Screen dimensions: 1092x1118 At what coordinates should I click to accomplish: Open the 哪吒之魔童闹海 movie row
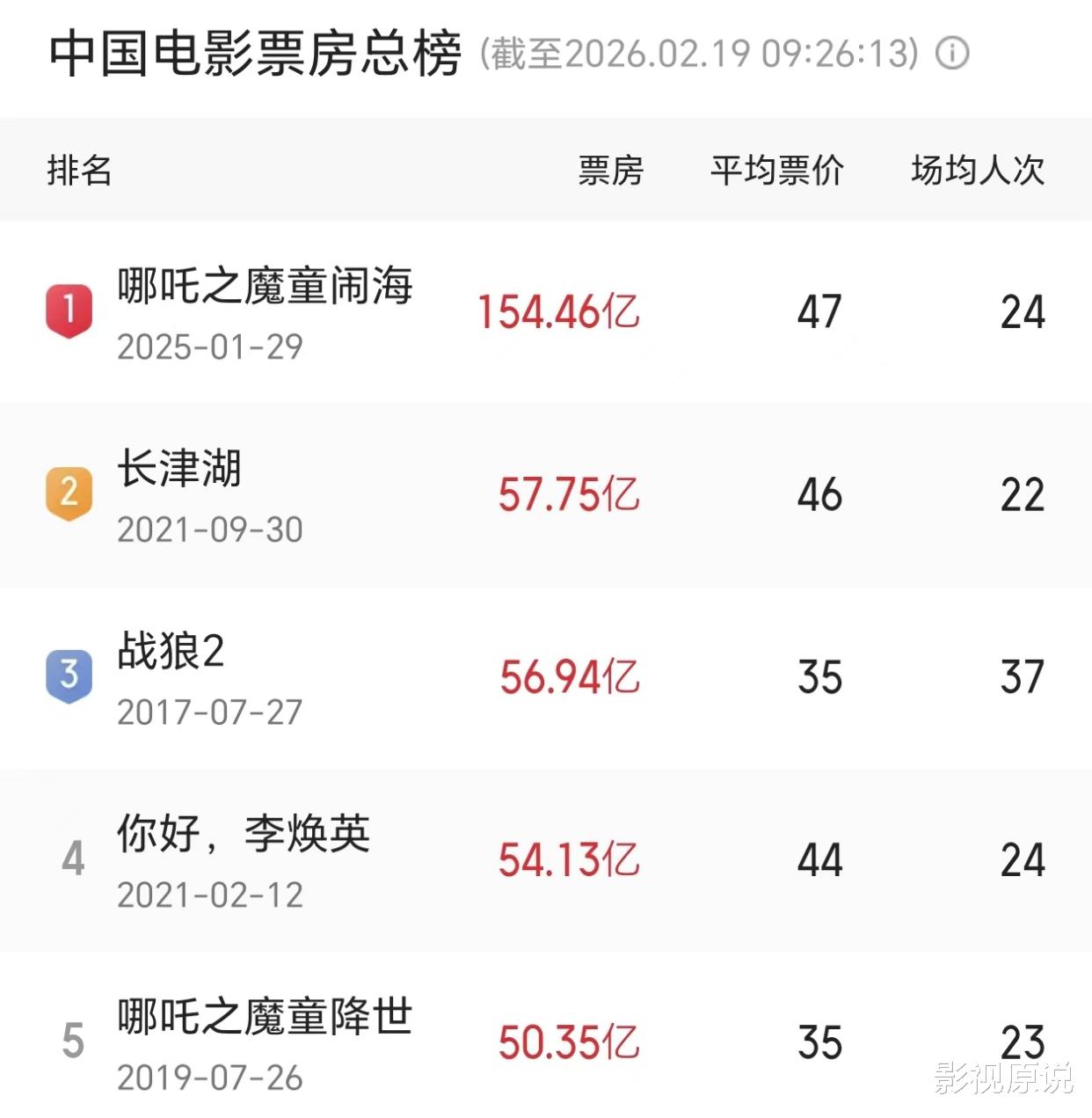coord(546,312)
